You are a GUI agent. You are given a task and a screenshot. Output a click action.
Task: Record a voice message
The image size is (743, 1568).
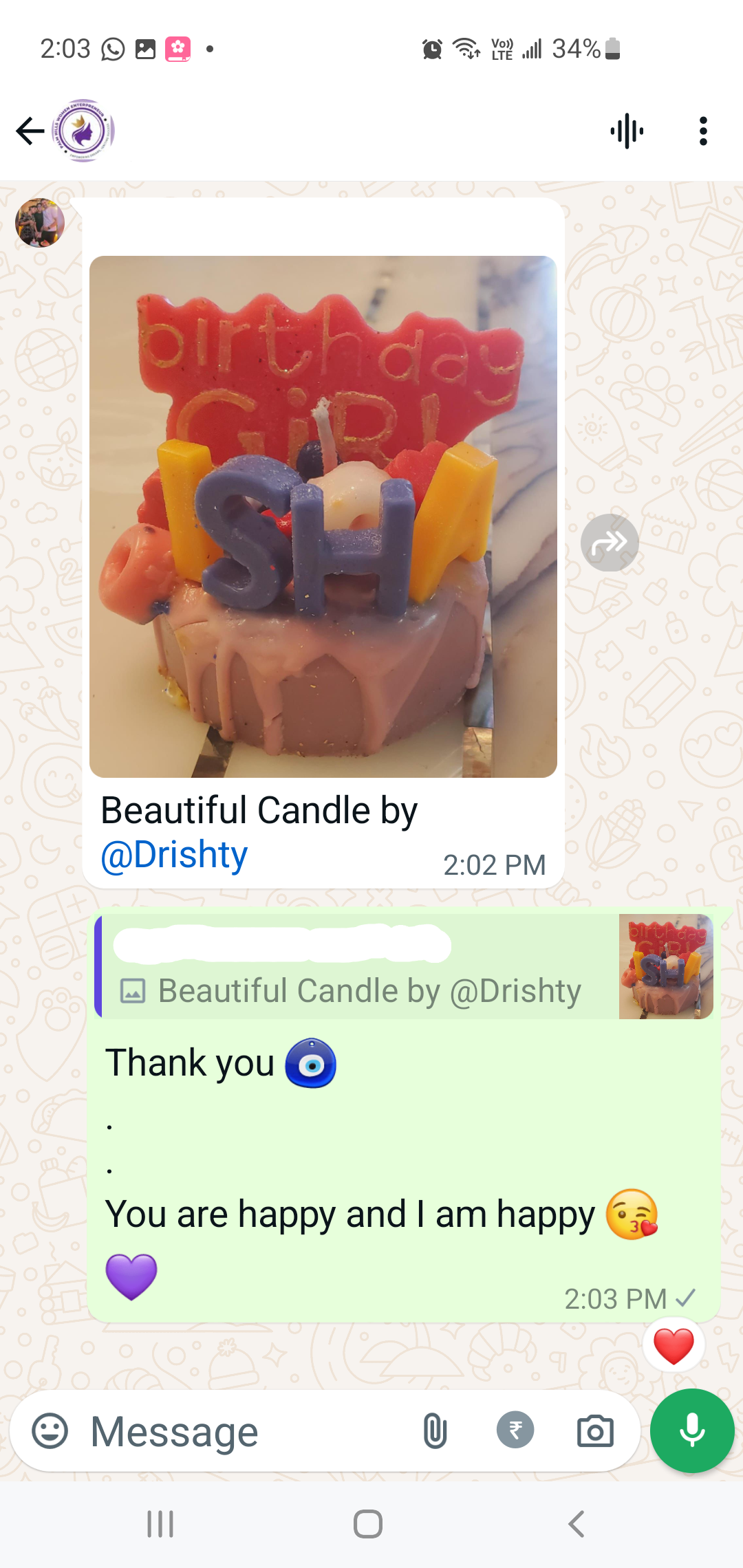pos(692,1431)
